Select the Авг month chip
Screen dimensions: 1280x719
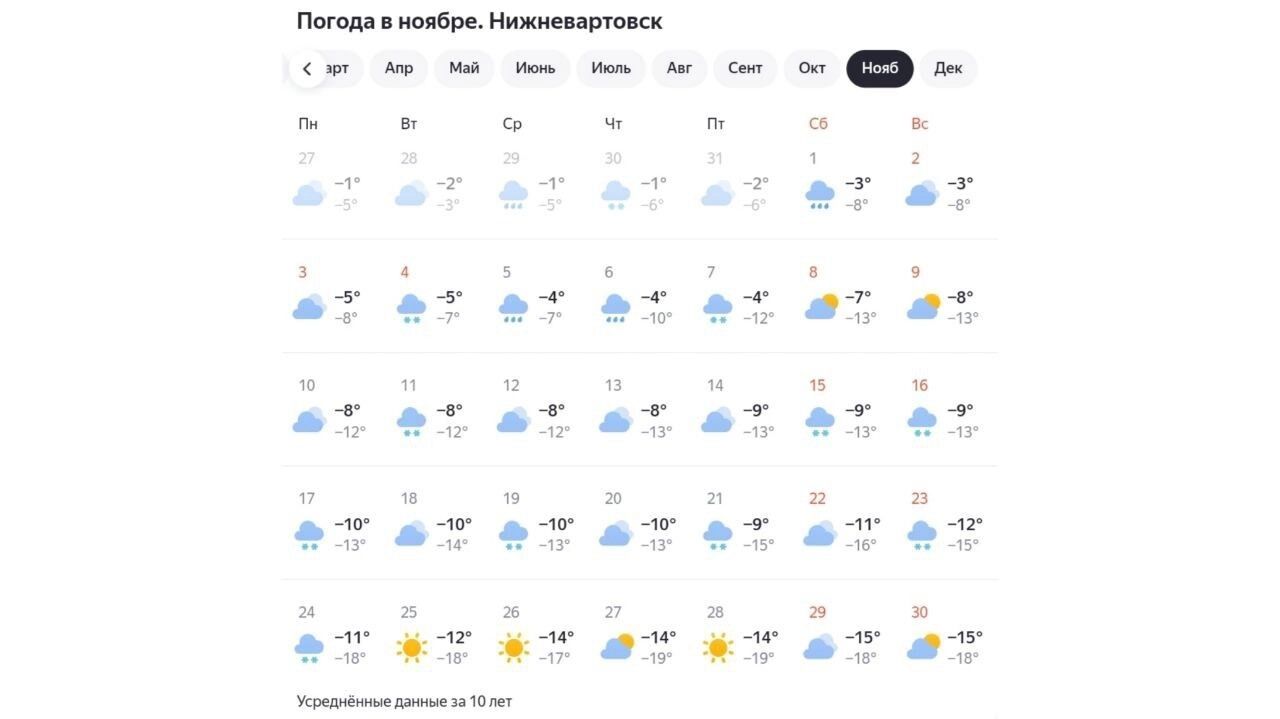click(679, 69)
